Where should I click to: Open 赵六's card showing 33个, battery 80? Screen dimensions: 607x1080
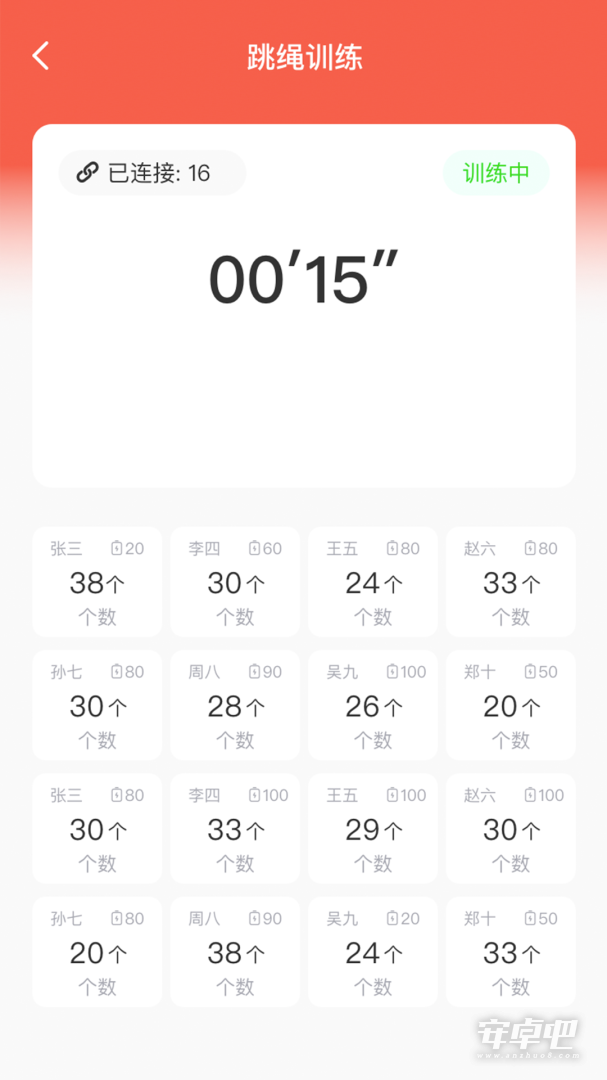[511, 582]
